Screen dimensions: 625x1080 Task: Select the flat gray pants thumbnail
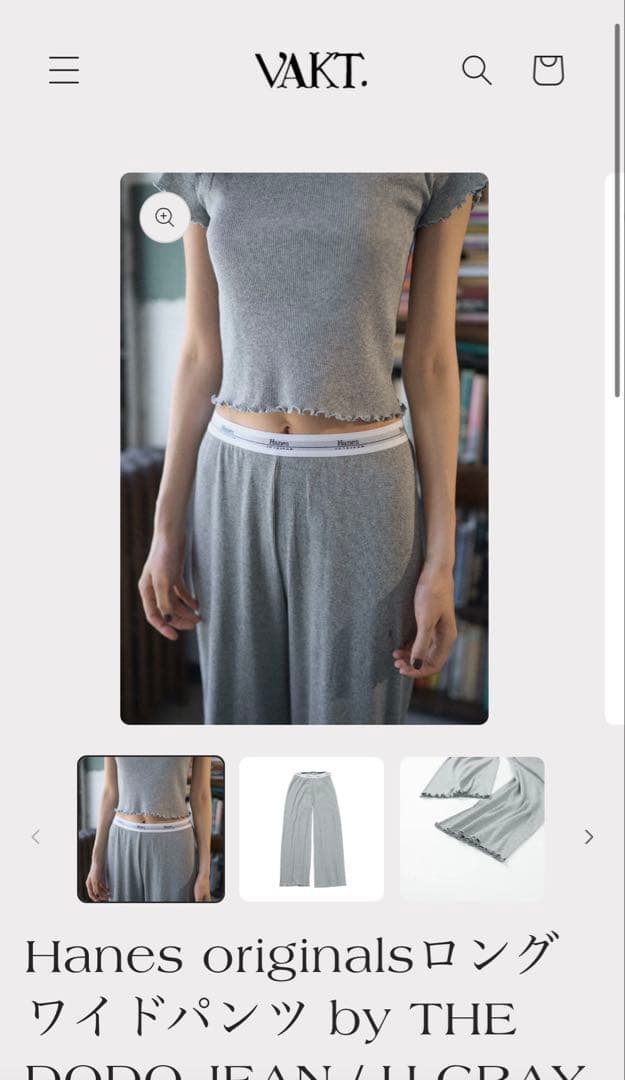pos(311,829)
